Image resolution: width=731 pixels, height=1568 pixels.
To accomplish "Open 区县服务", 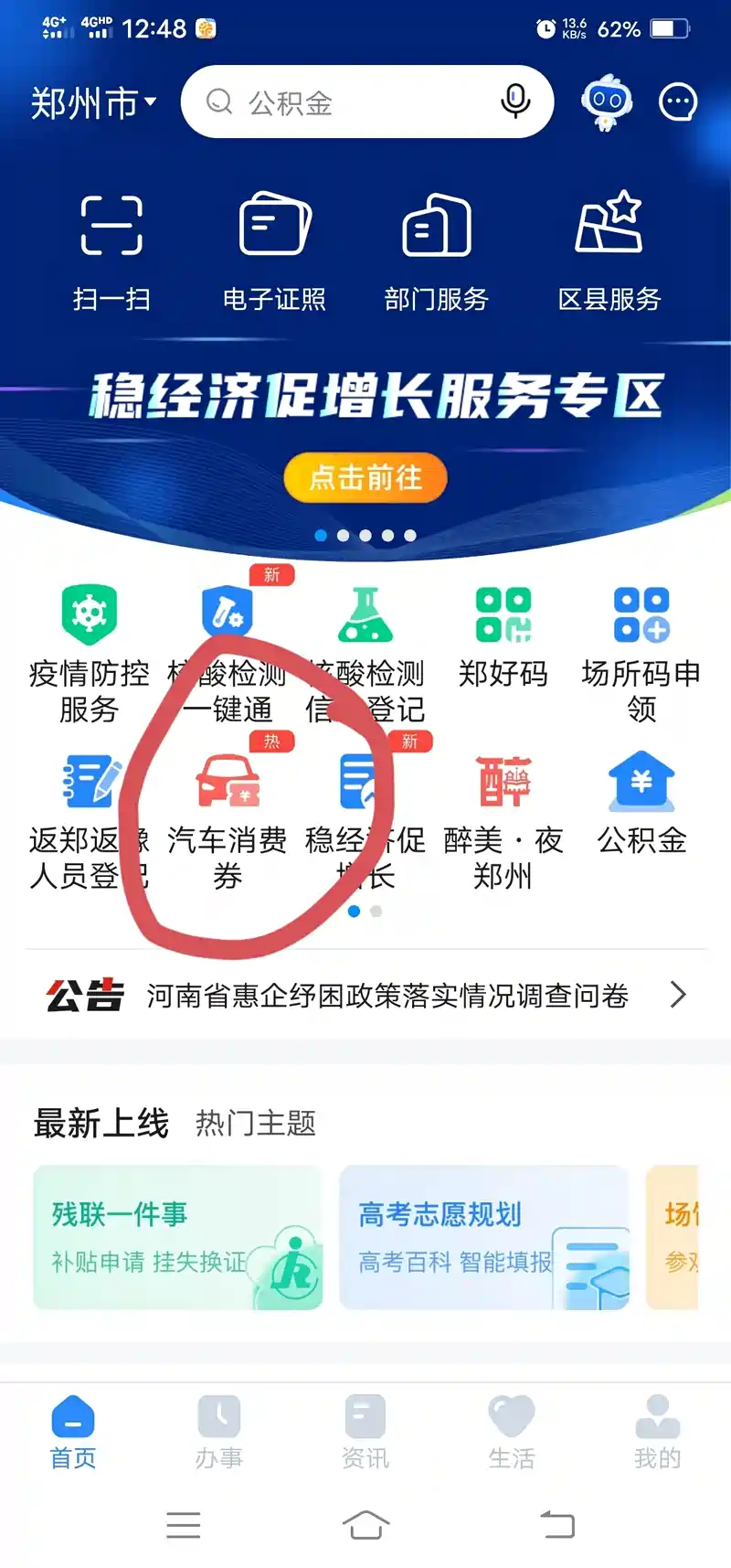I will click(609, 249).
